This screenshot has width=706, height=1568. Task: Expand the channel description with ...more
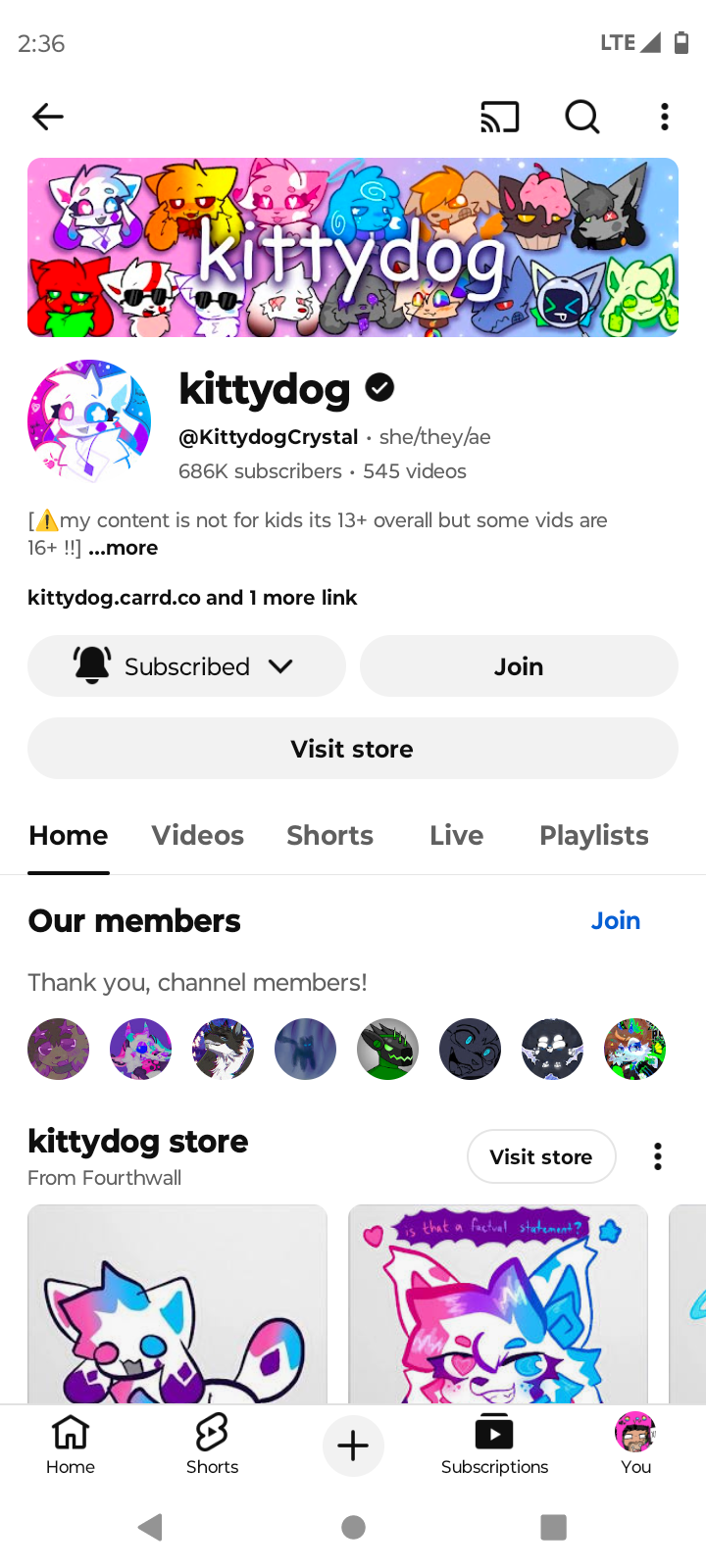click(124, 548)
